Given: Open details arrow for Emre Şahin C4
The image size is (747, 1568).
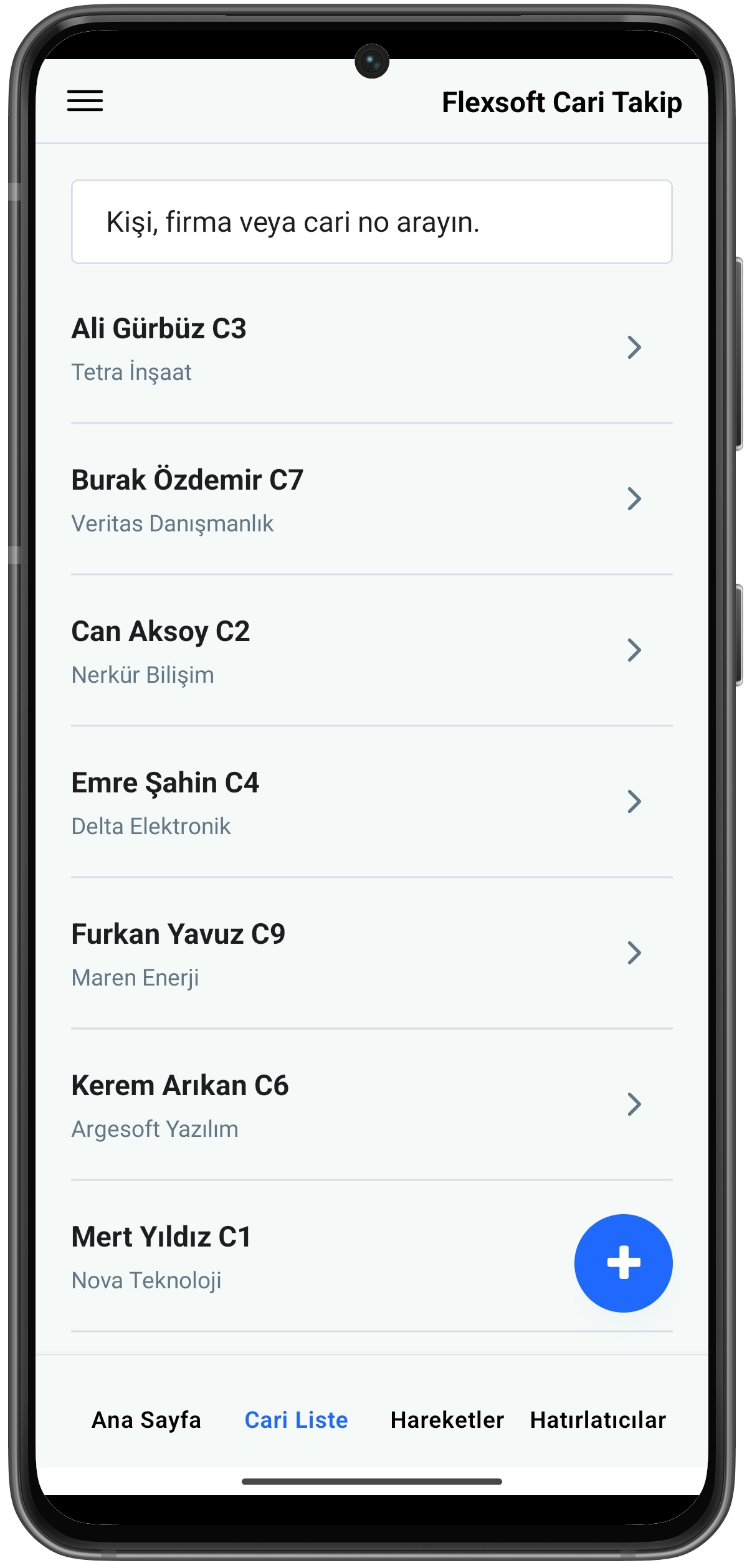Looking at the screenshot, I should click(634, 802).
